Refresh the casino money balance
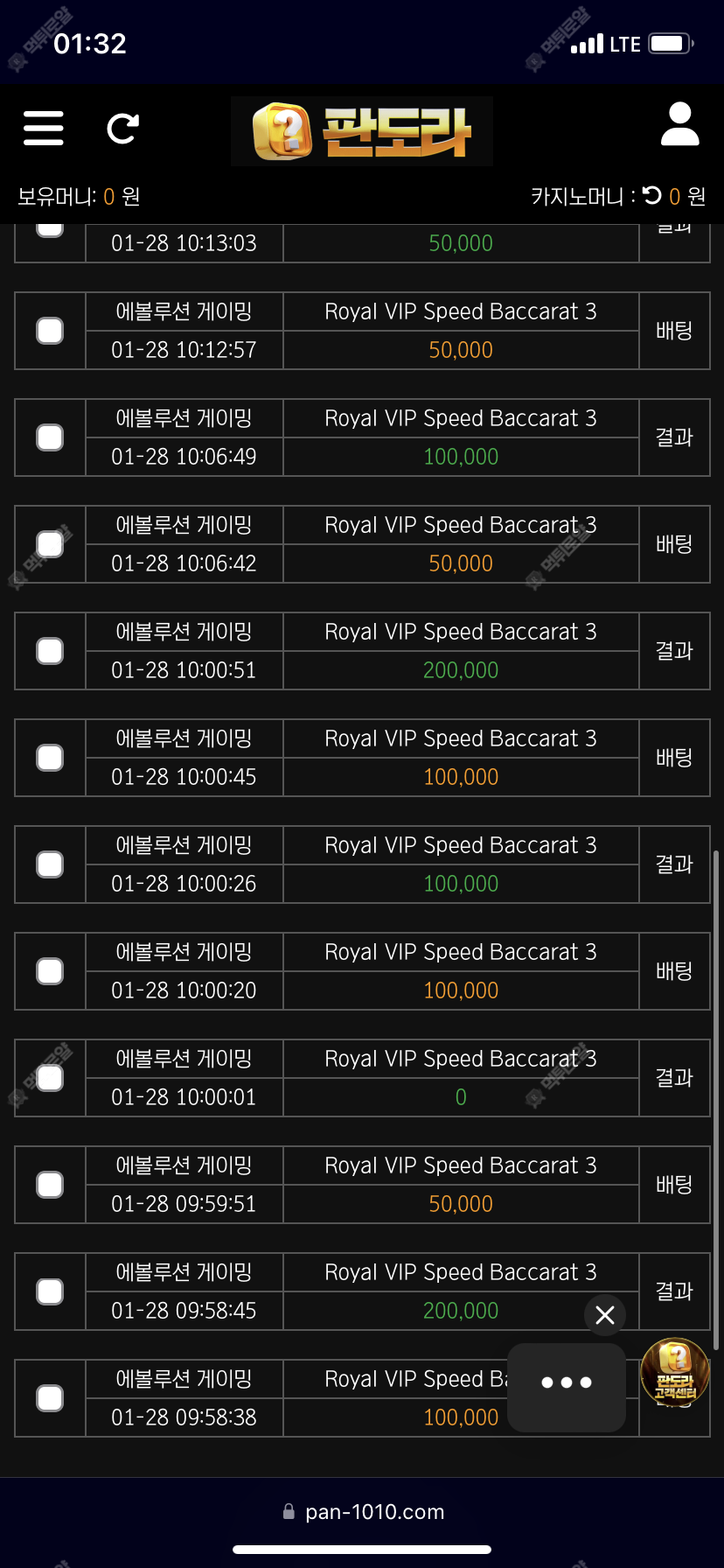 (652, 195)
